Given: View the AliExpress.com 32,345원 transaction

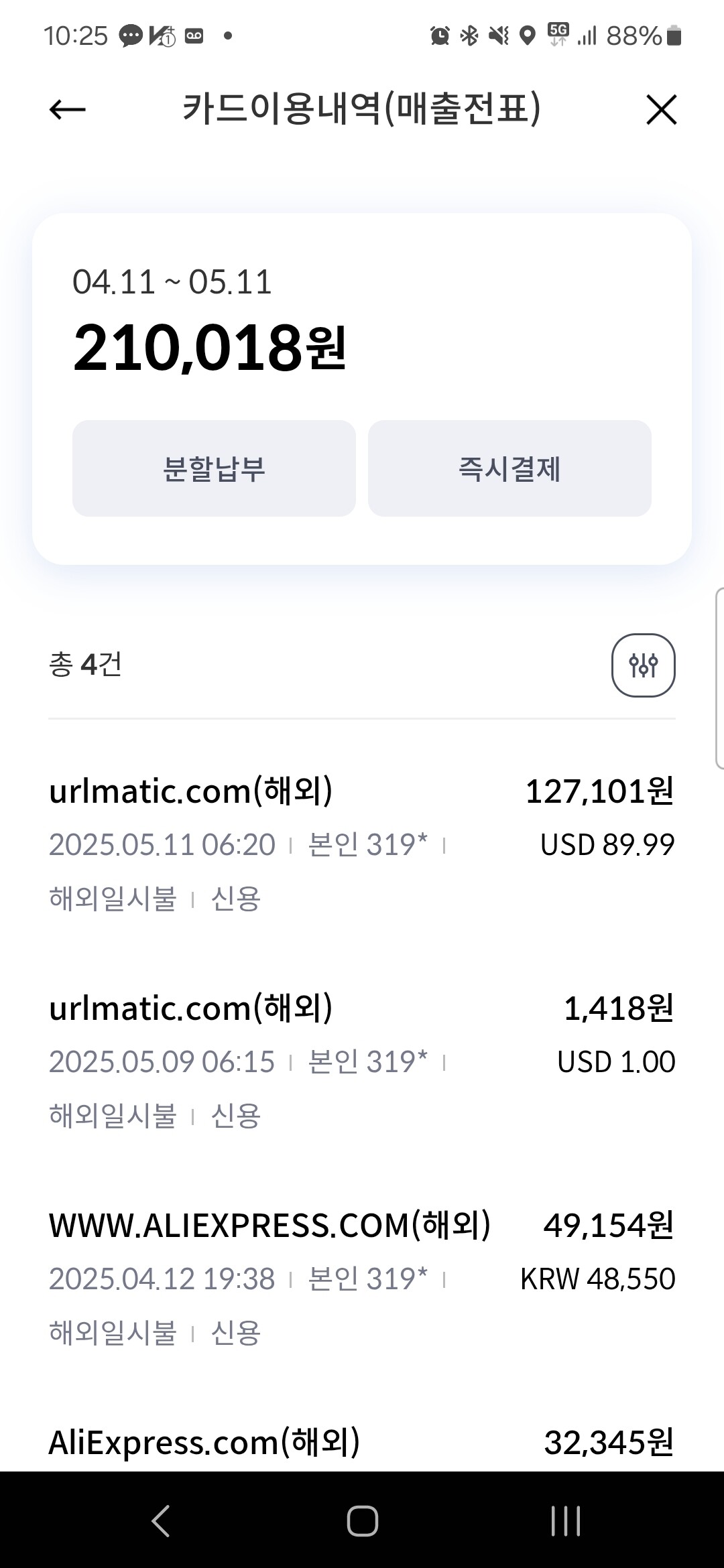Looking at the screenshot, I should tap(362, 1442).
